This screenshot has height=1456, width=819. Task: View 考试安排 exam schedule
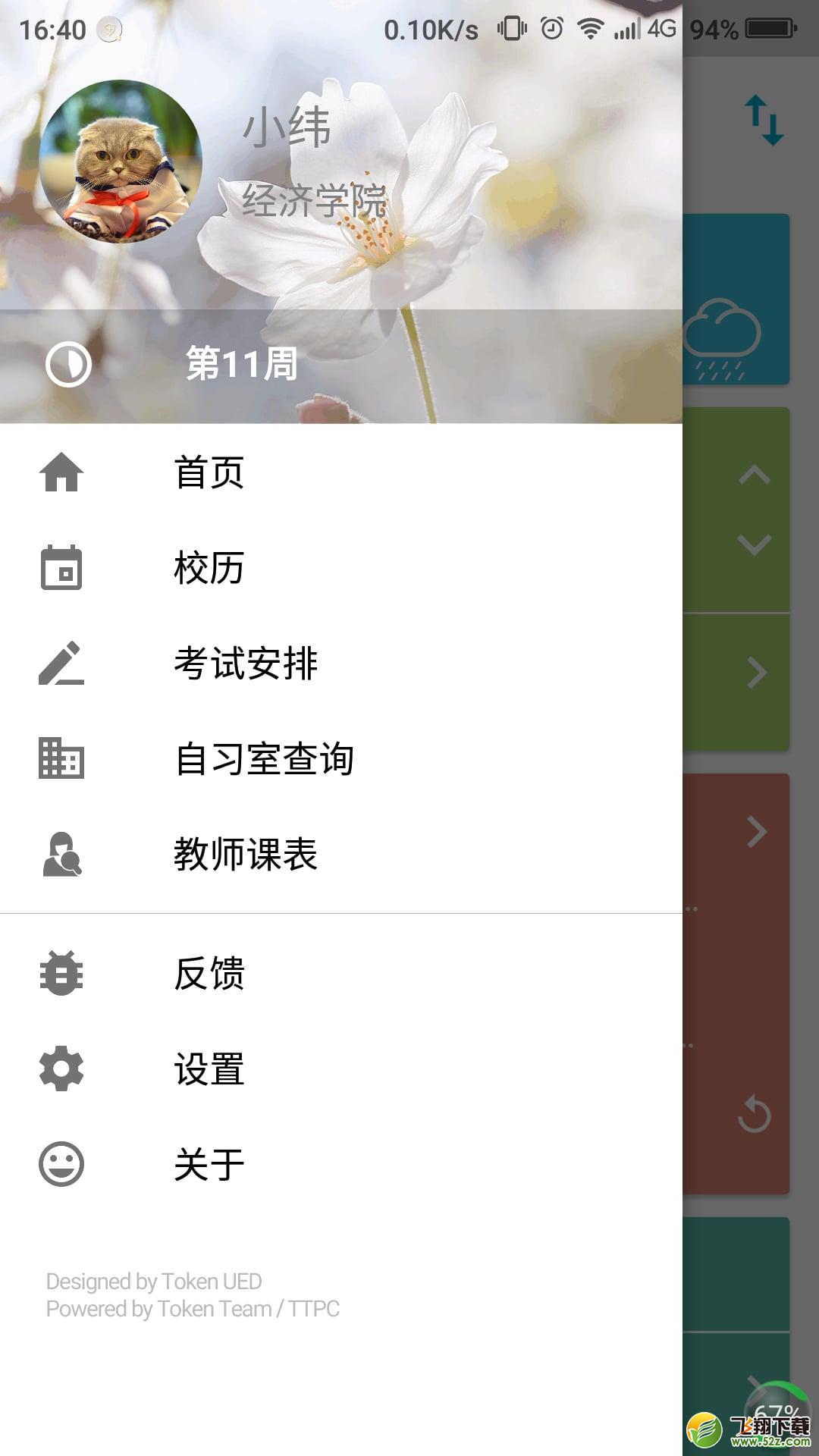click(x=341, y=664)
